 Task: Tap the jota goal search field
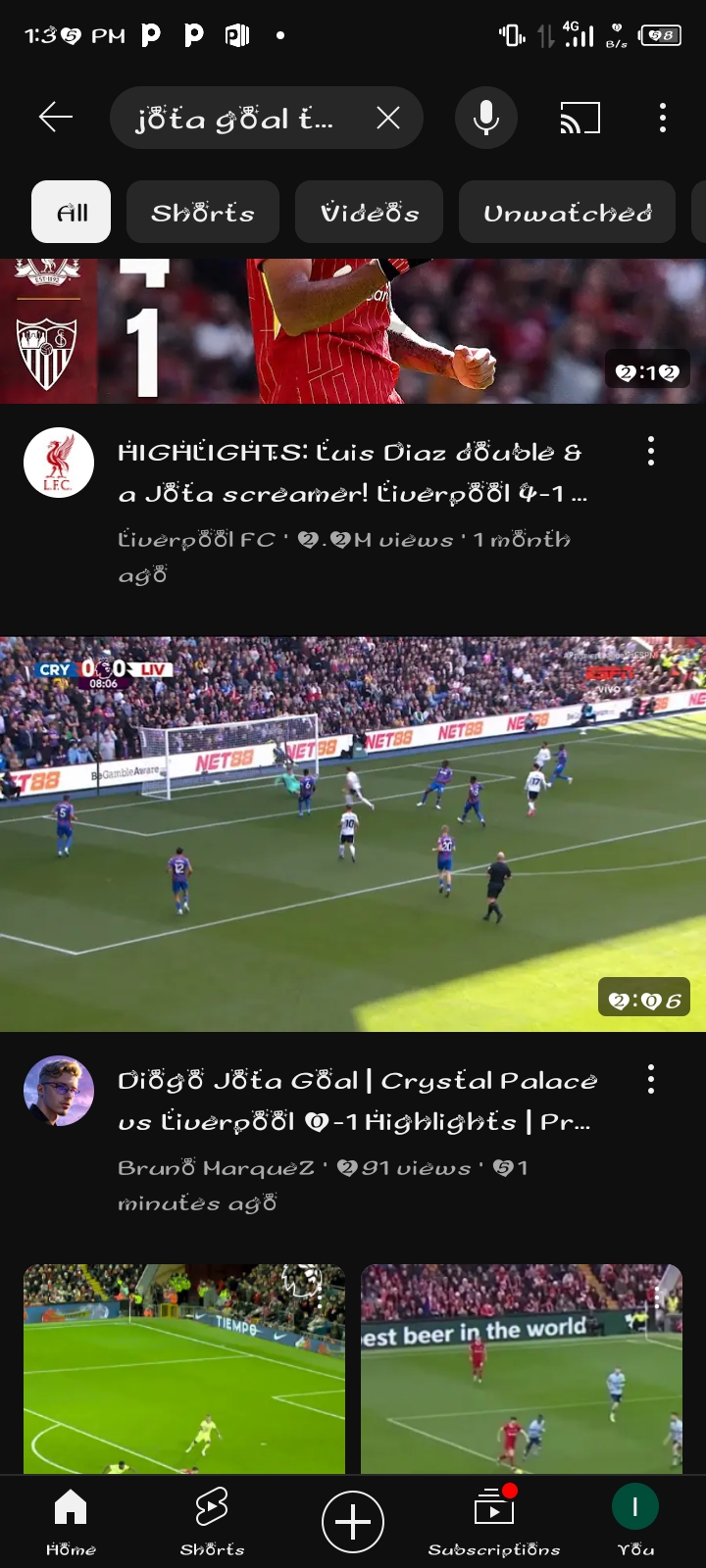235,119
